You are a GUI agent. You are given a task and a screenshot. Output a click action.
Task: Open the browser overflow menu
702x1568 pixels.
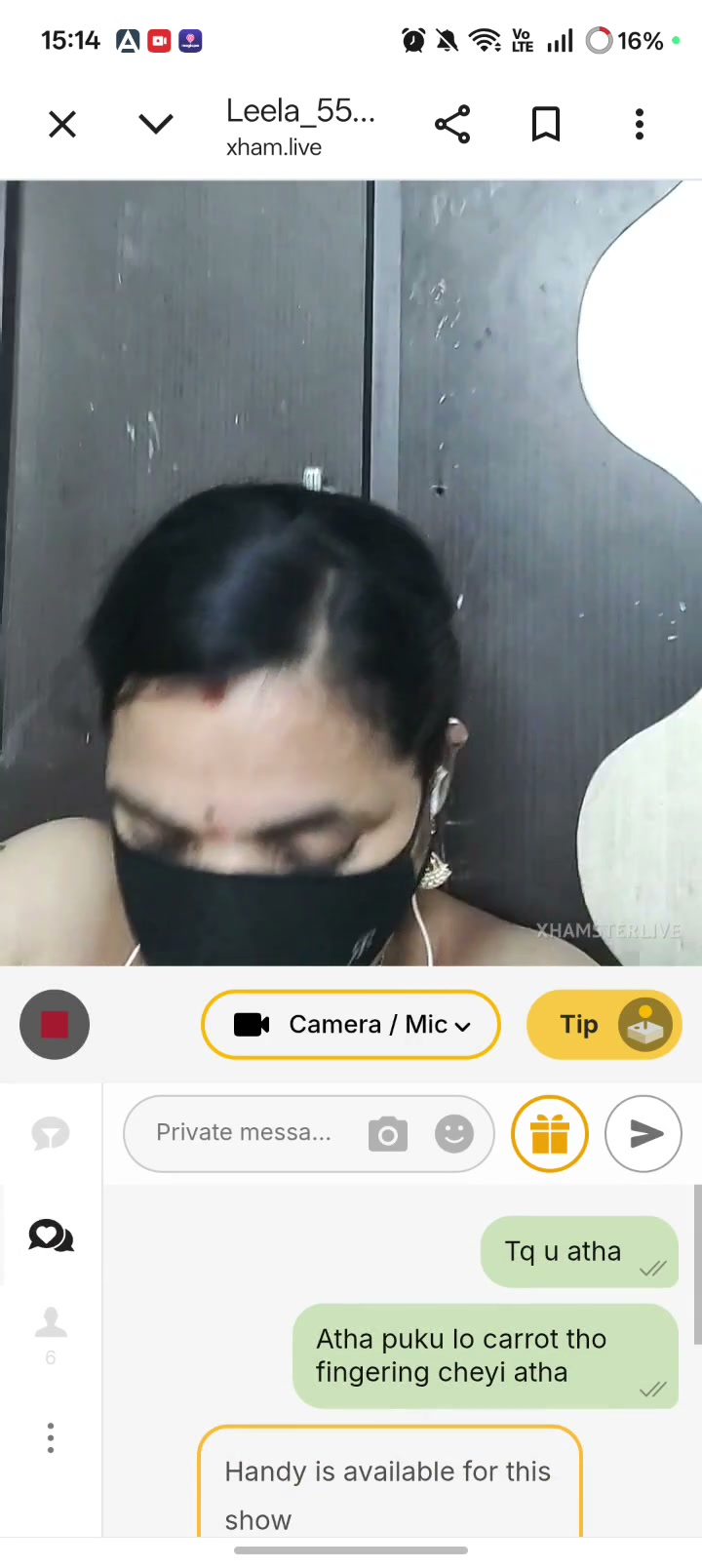(640, 125)
